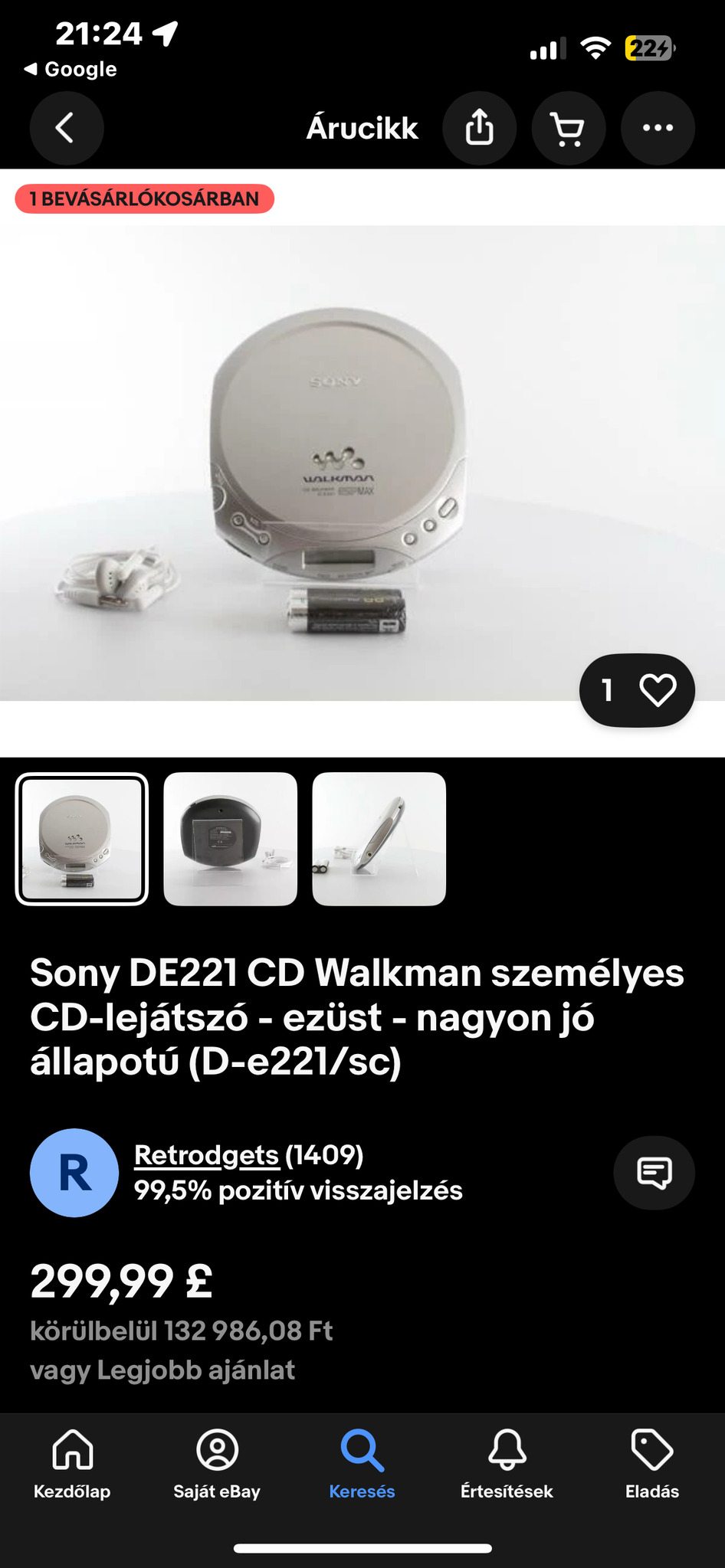Select the first thumbnail showing Walkman front
This screenshot has width=725, height=1568.
(x=82, y=839)
